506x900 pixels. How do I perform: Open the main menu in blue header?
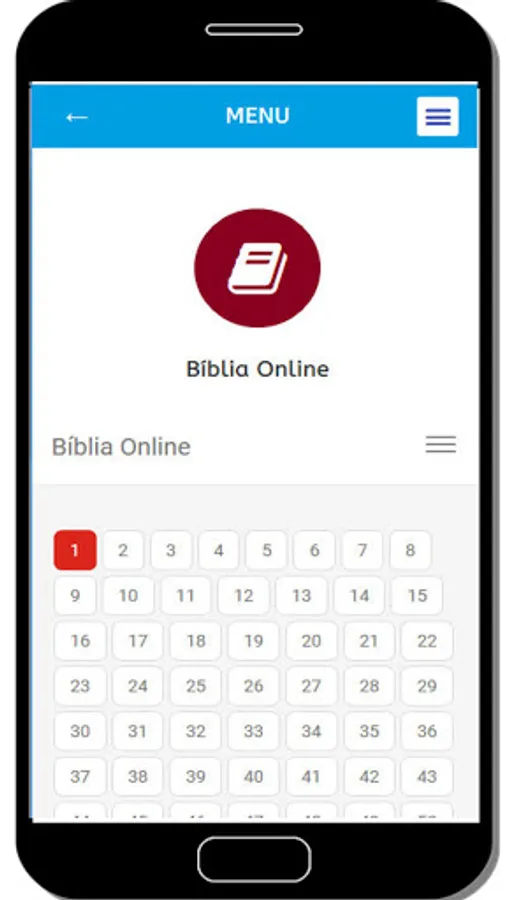[437, 117]
